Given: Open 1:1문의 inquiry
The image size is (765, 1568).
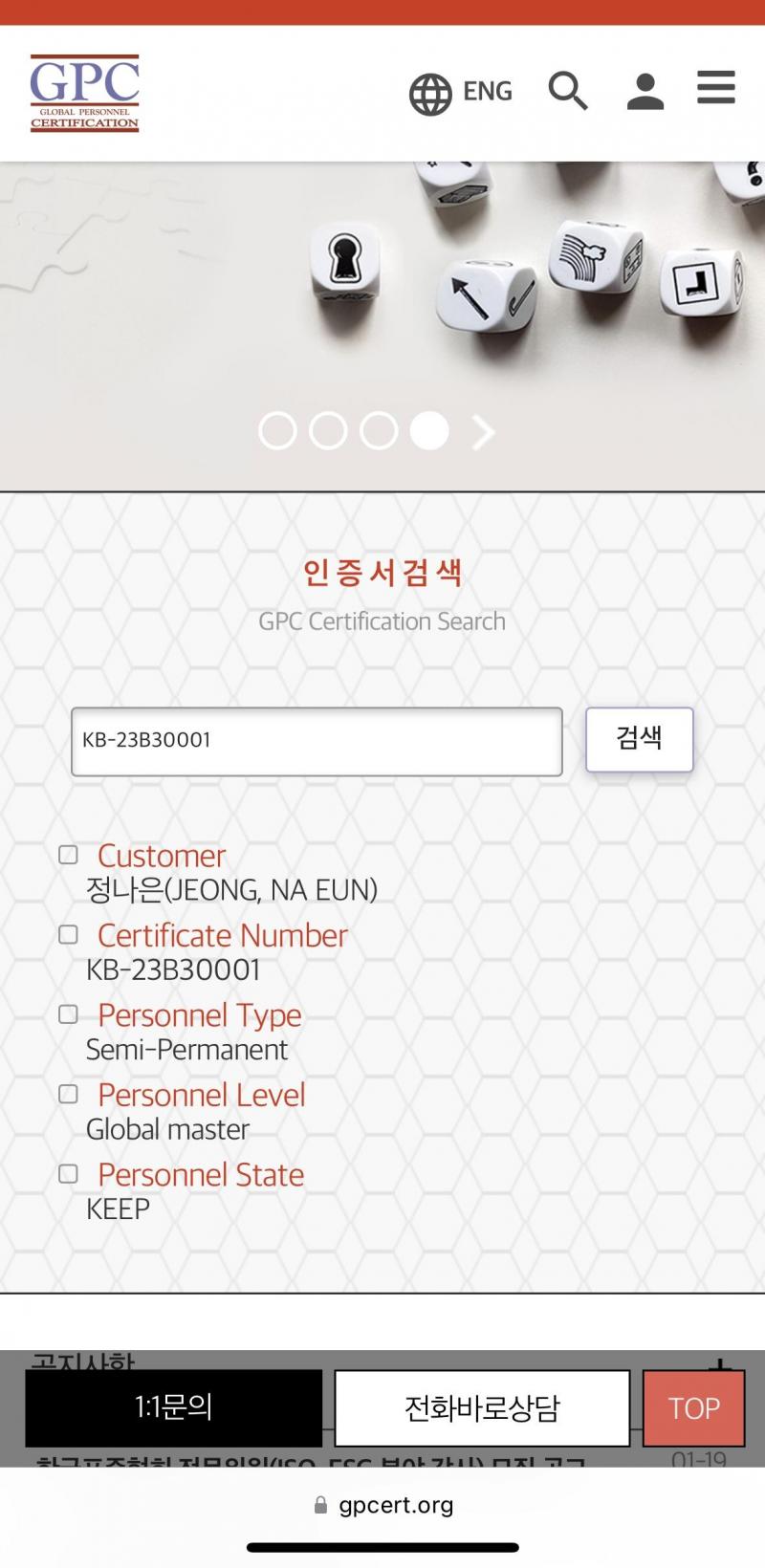Looking at the screenshot, I should (173, 1407).
